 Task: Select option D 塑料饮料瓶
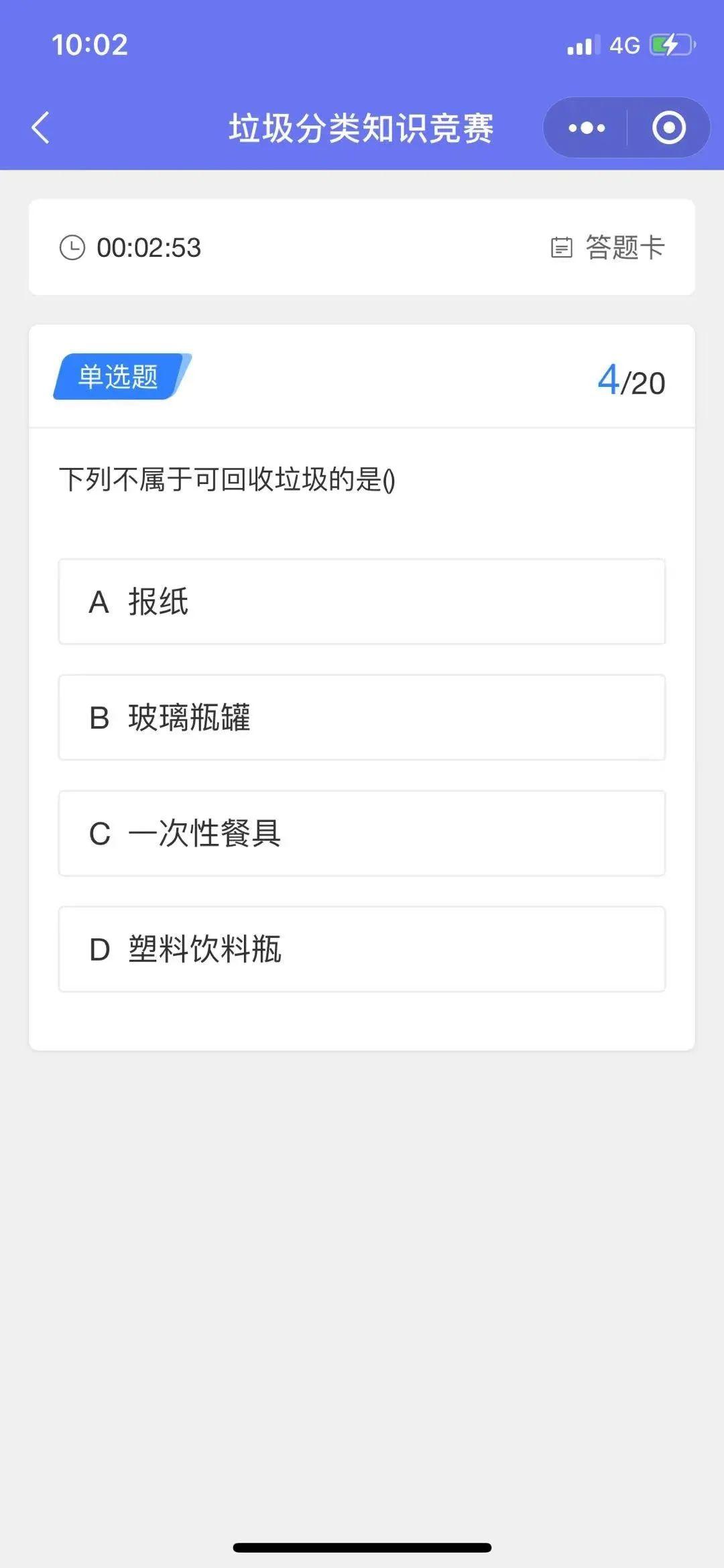[361, 949]
